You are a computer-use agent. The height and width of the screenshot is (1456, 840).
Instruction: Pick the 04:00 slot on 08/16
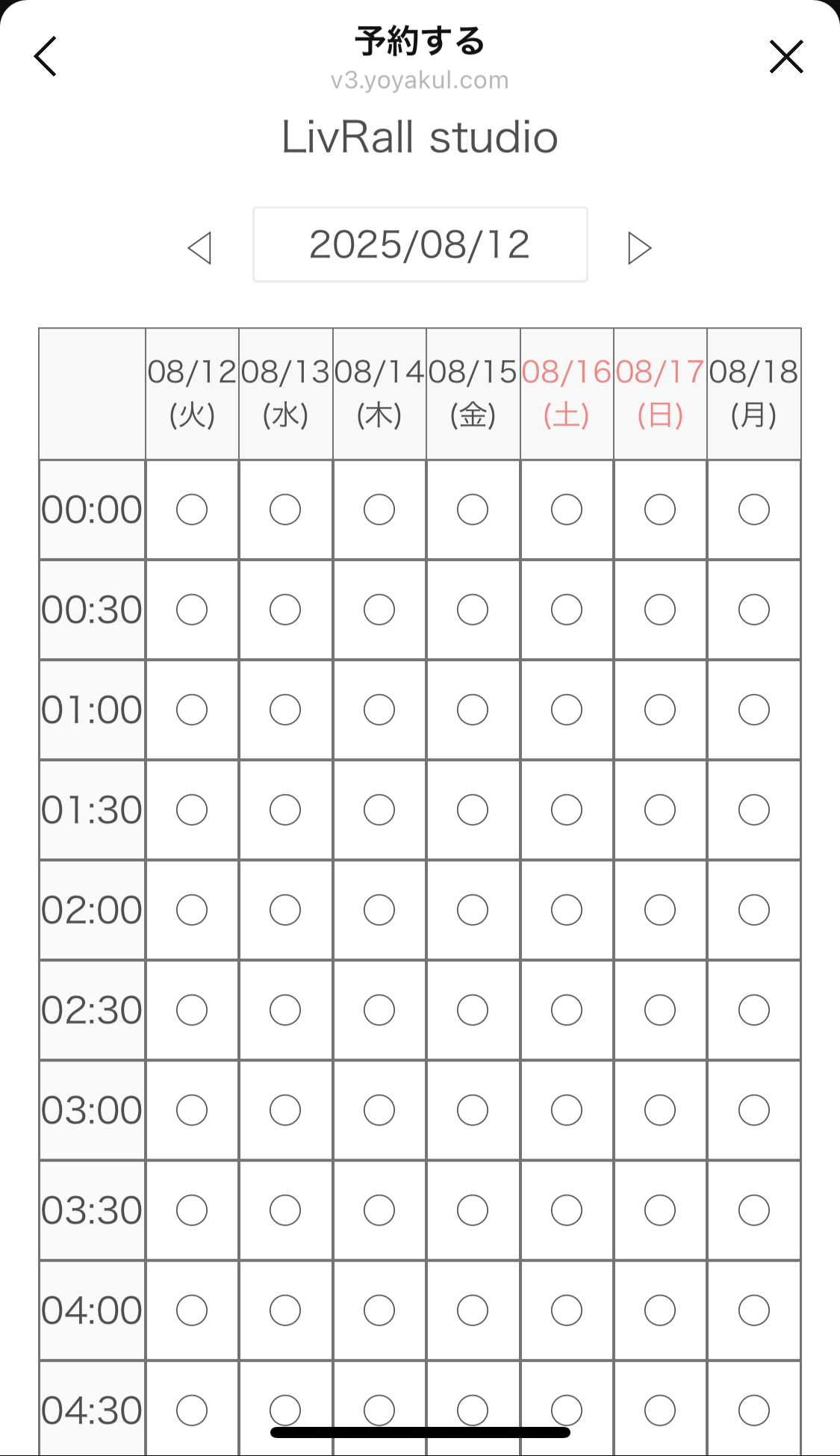click(567, 1310)
